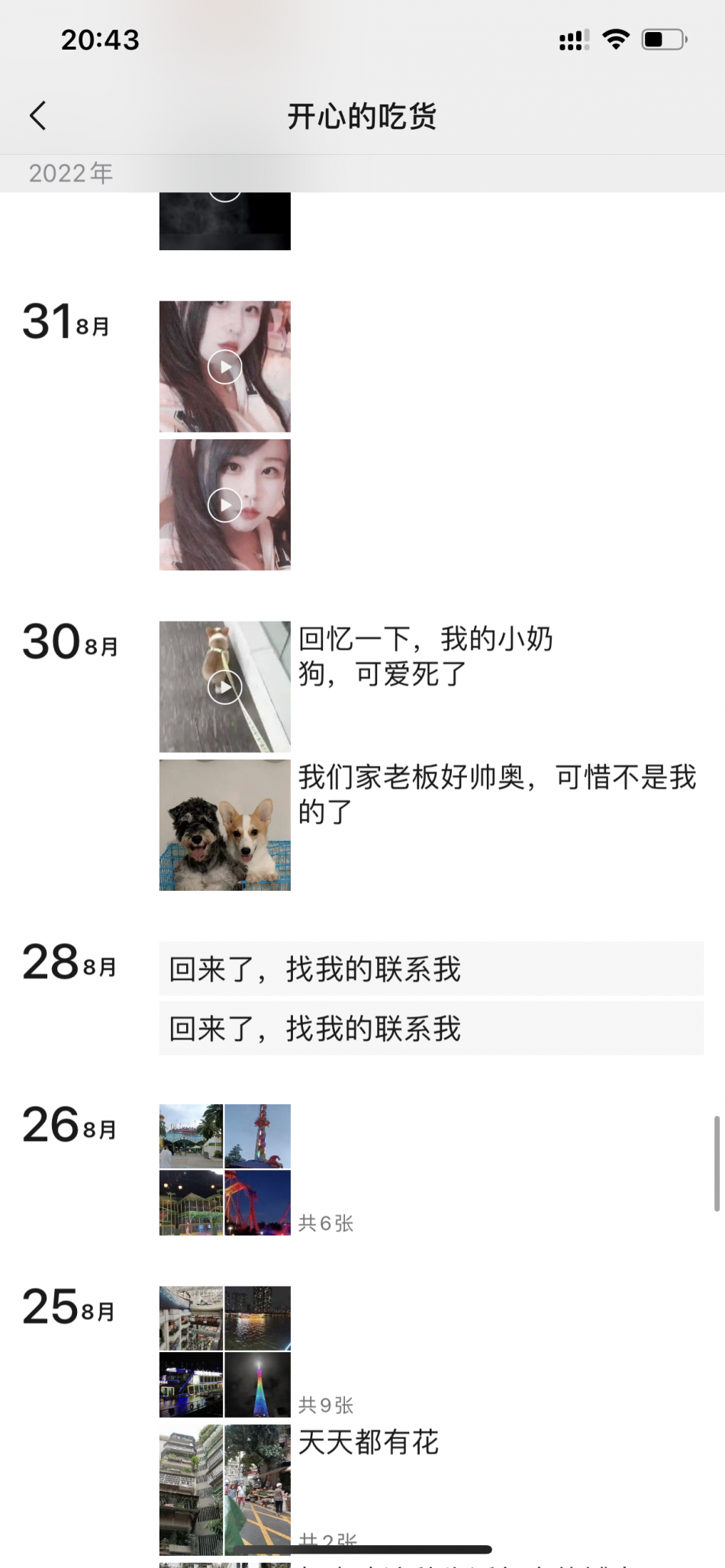This screenshot has height=1568, width=725.
Task: Open the puppy video from August 30
Action: [224, 687]
